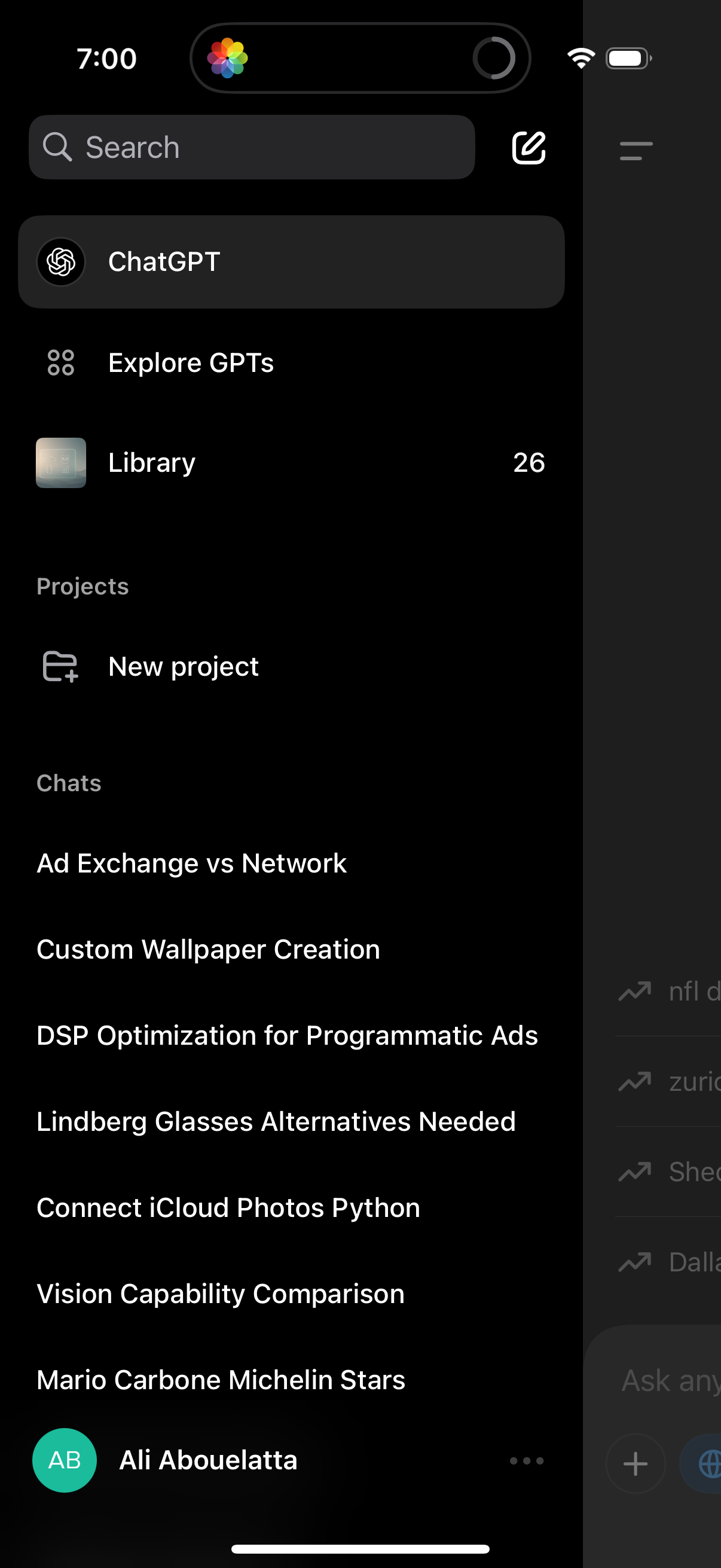This screenshot has height=1568, width=721.
Task: Open the account options via the three-dot menu
Action: [526, 1461]
